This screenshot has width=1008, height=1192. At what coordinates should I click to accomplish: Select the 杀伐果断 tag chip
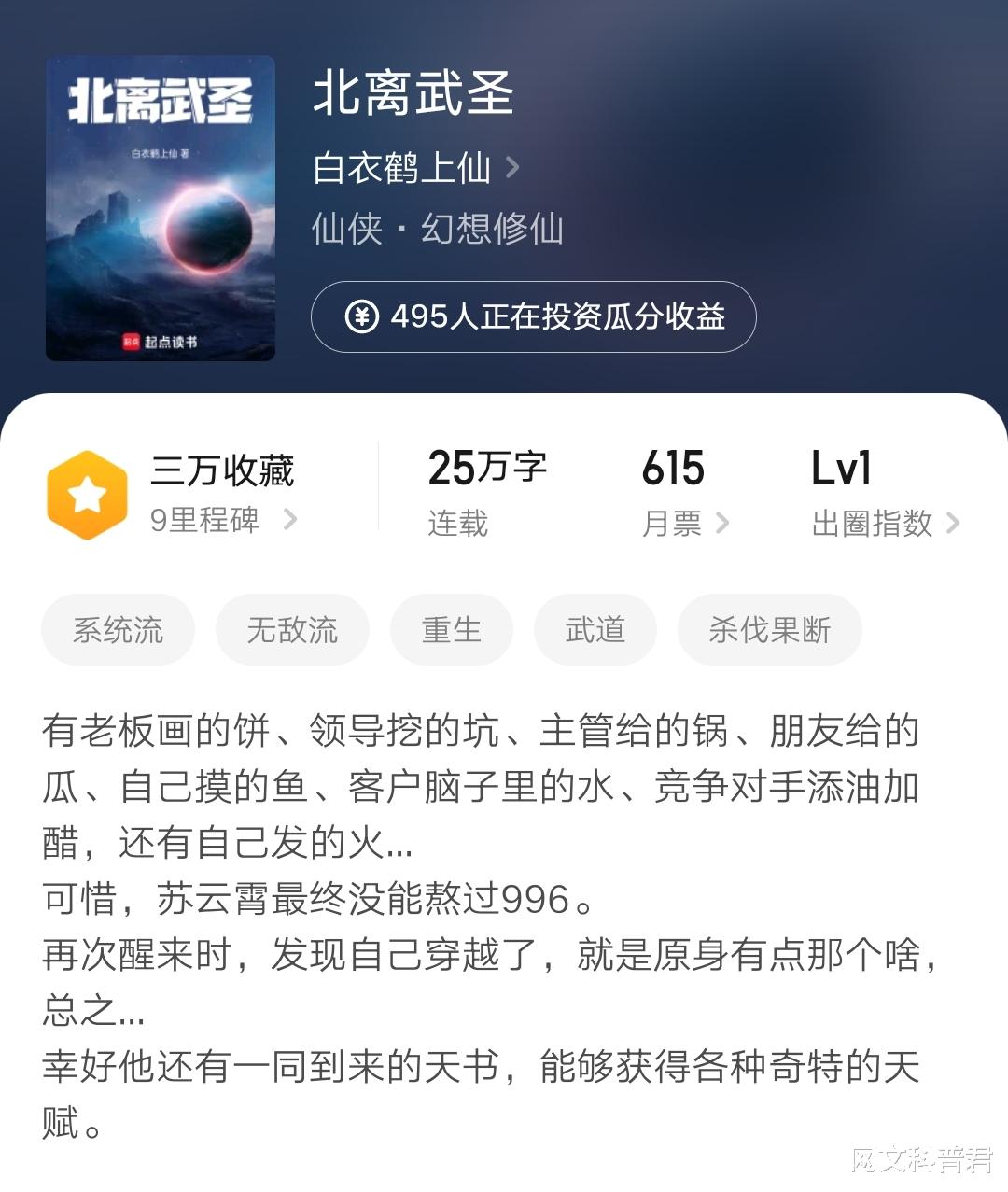[769, 630]
